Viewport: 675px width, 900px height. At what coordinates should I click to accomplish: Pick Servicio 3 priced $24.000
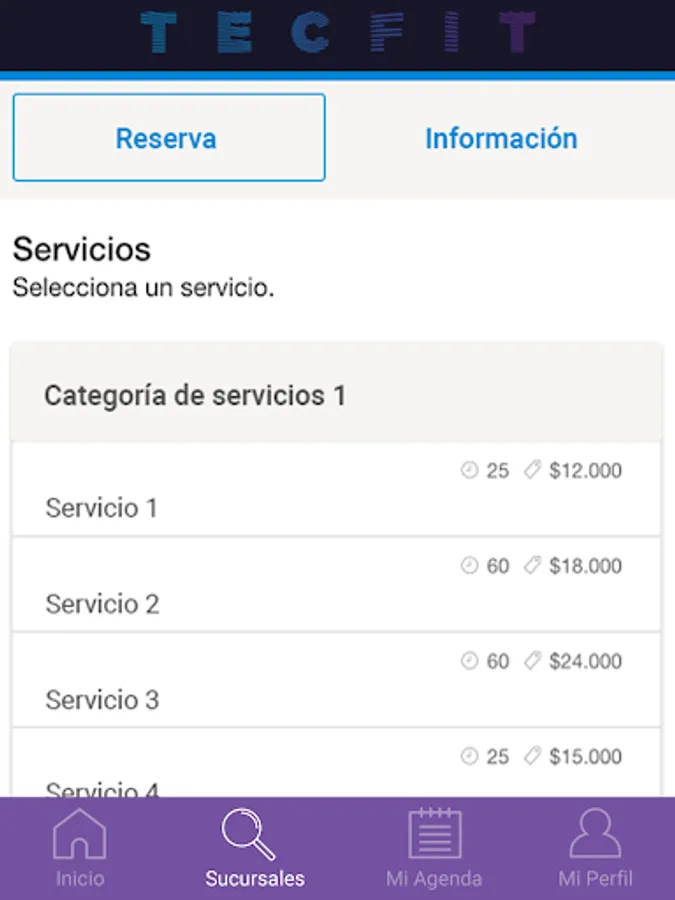tap(336, 681)
